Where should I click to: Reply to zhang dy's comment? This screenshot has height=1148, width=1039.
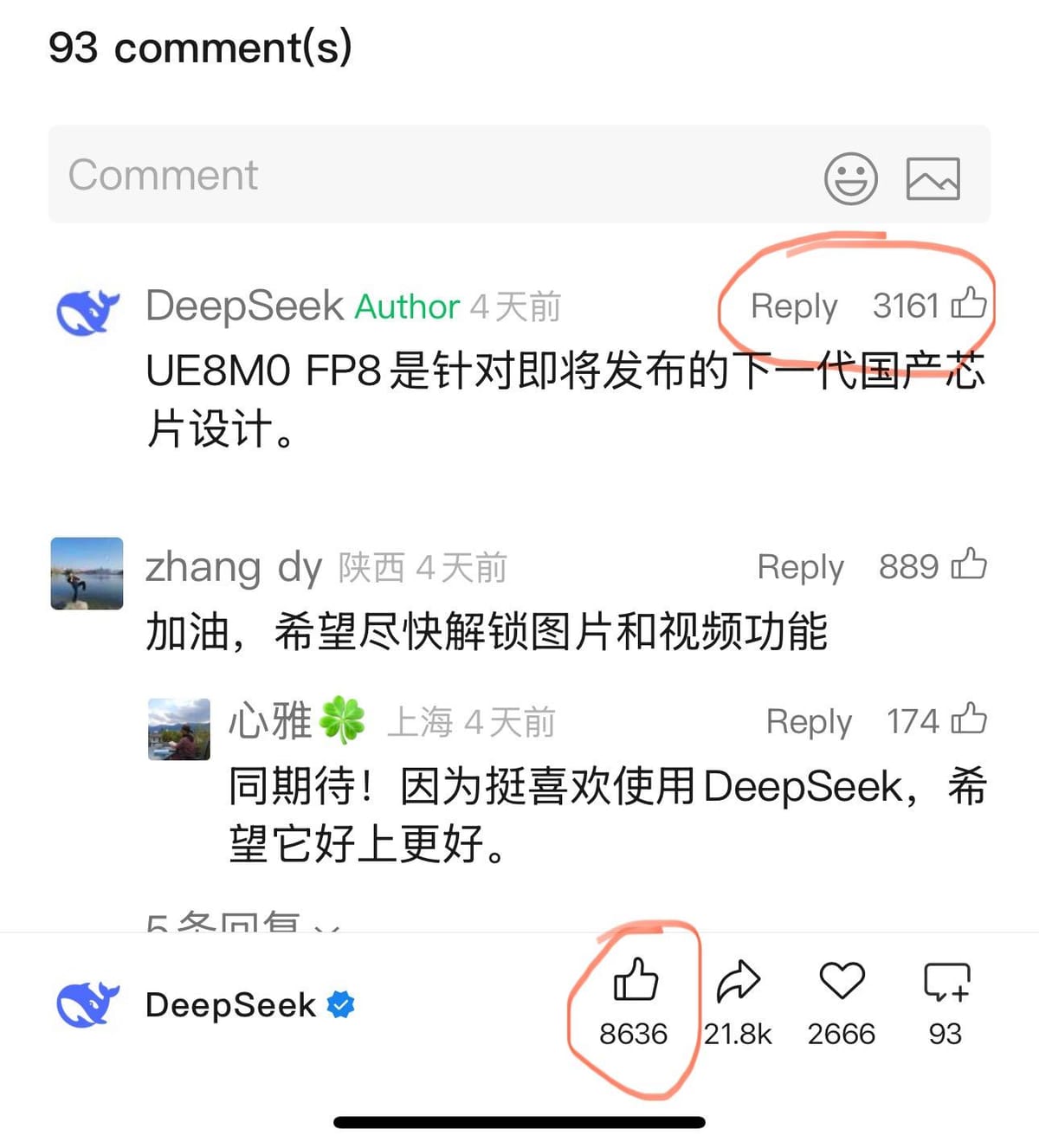point(800,567)
